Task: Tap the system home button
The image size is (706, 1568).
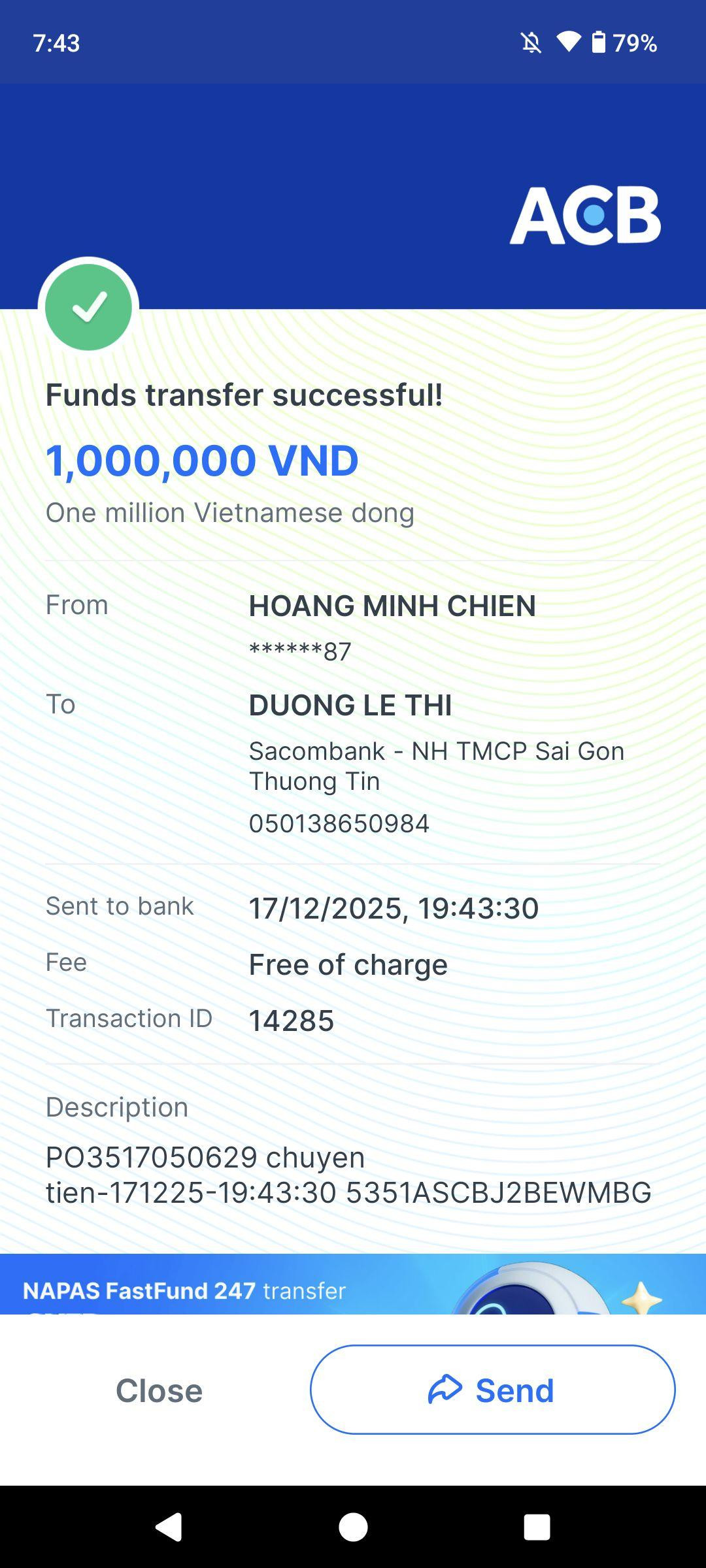Action: tap(353, 1527)
